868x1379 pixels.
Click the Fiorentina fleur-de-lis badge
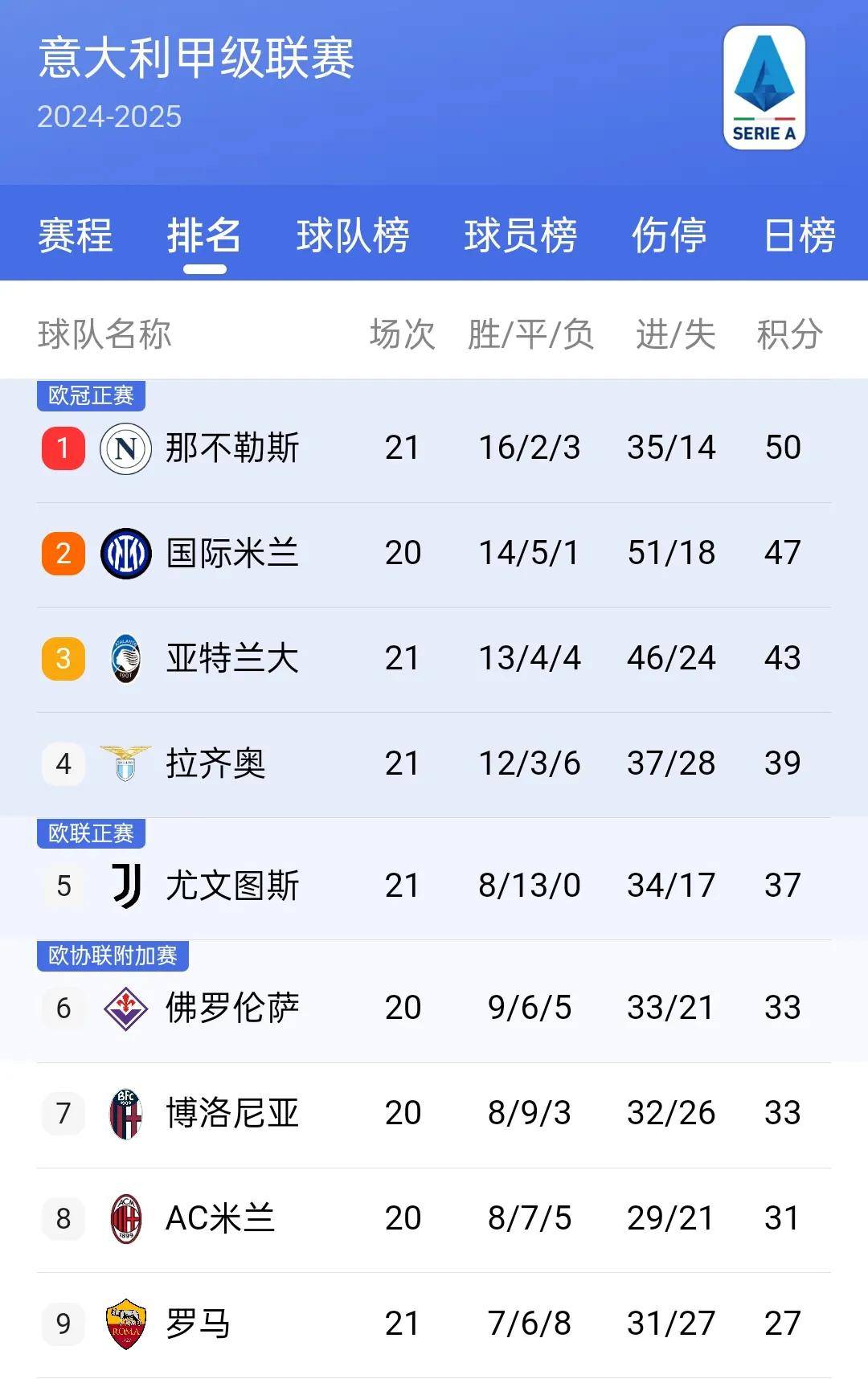(124, 1009)
